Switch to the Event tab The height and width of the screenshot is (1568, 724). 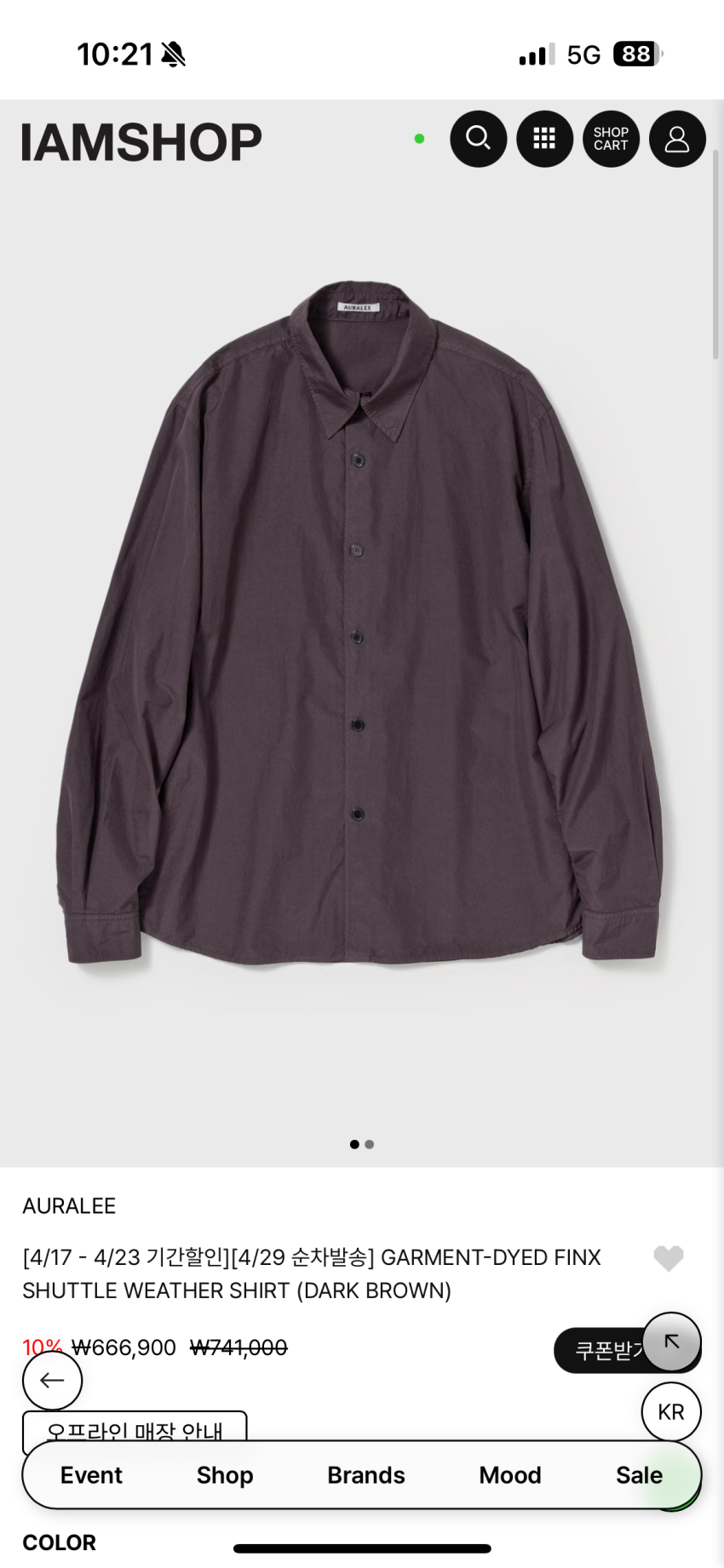pyautogui.click(x=91, y=1475)
